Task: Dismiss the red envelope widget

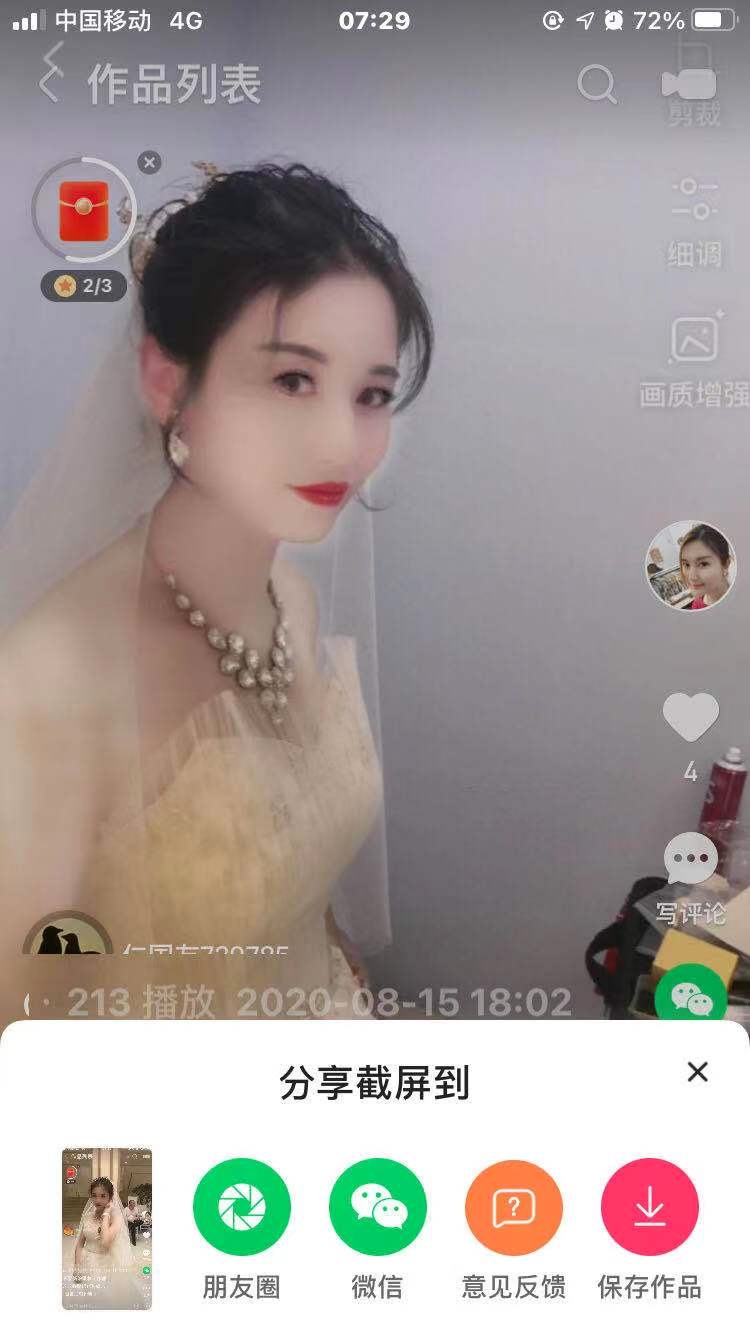Action: pos(149,162)
